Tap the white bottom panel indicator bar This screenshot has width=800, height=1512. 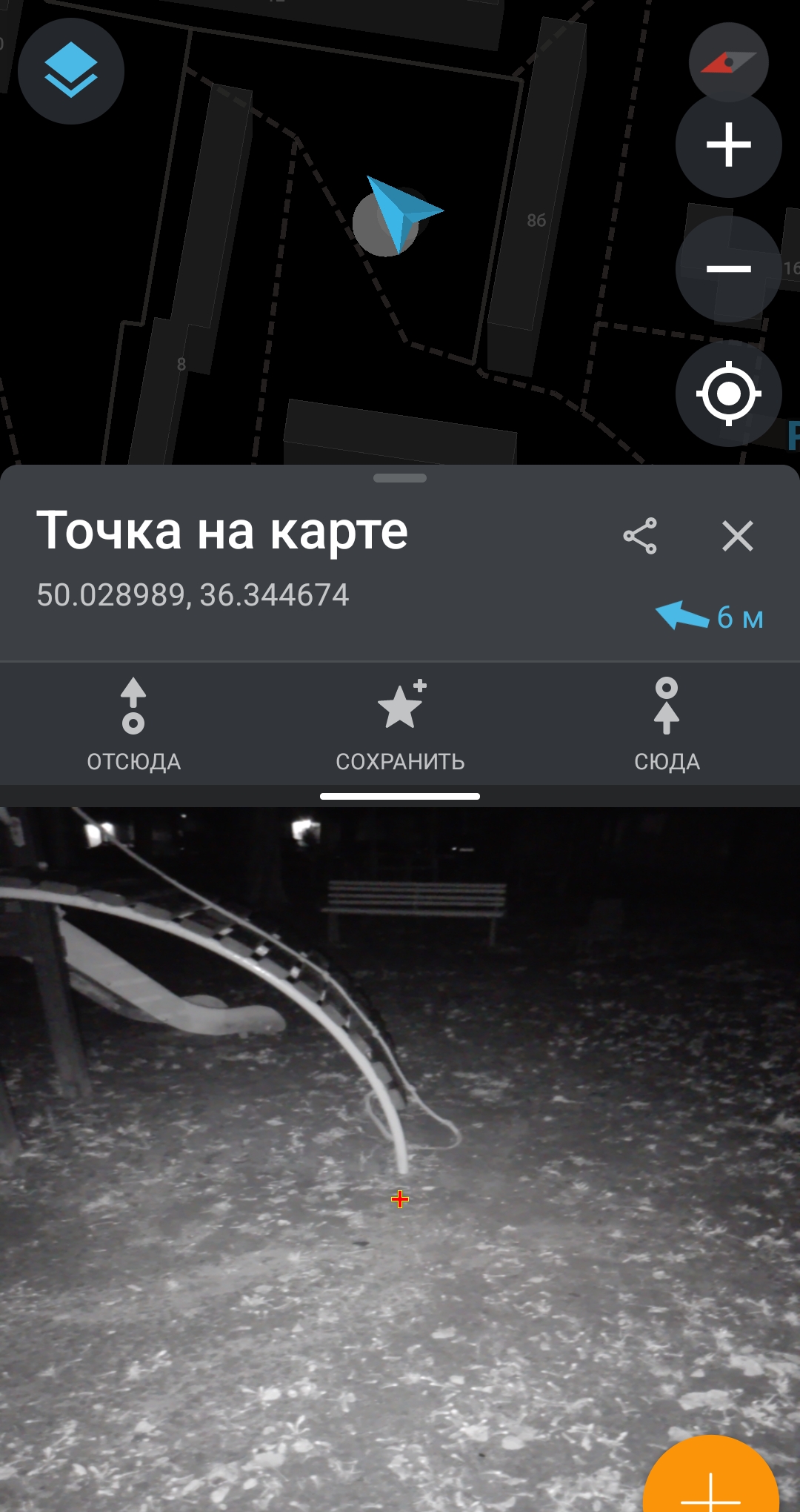[x=400, y=797]
